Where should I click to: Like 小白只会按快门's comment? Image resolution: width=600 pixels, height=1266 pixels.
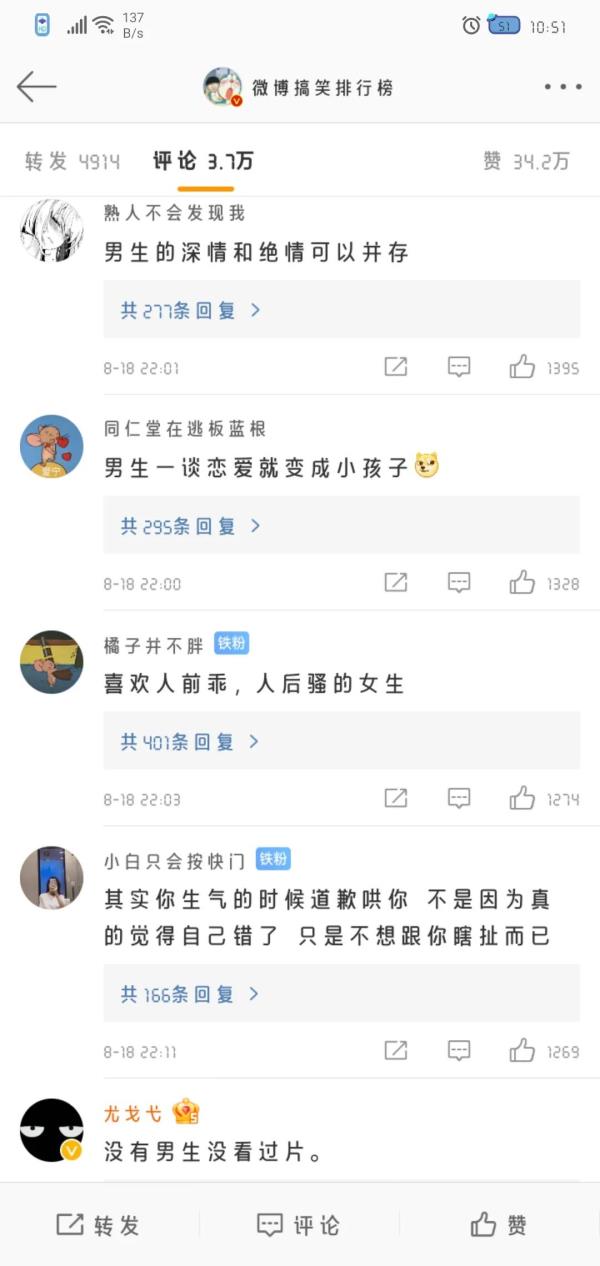coord(522,1050)
